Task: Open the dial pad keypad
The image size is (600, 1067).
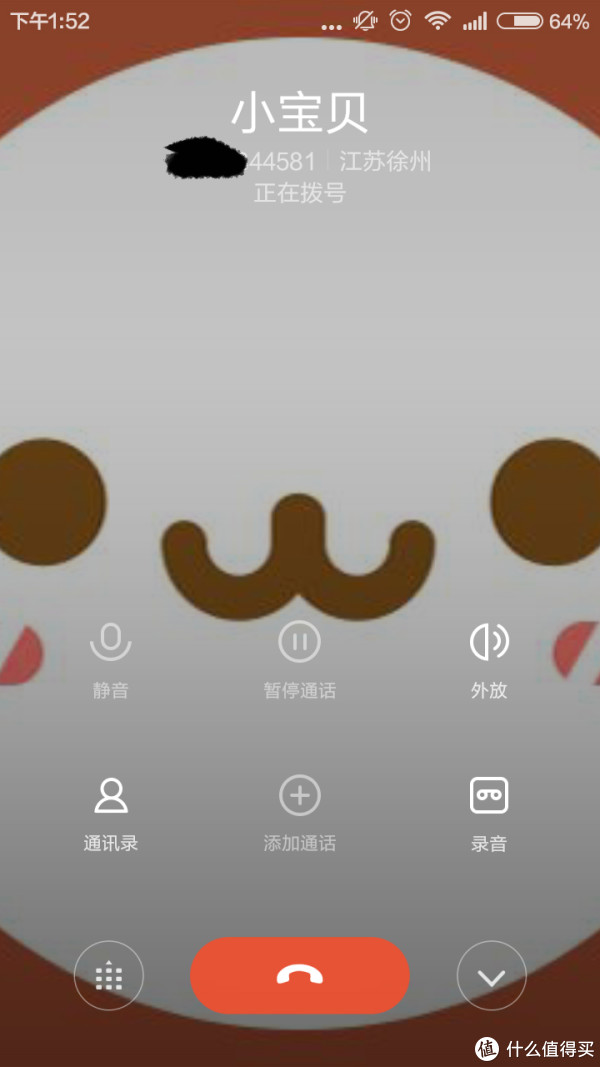Action: 109,976
